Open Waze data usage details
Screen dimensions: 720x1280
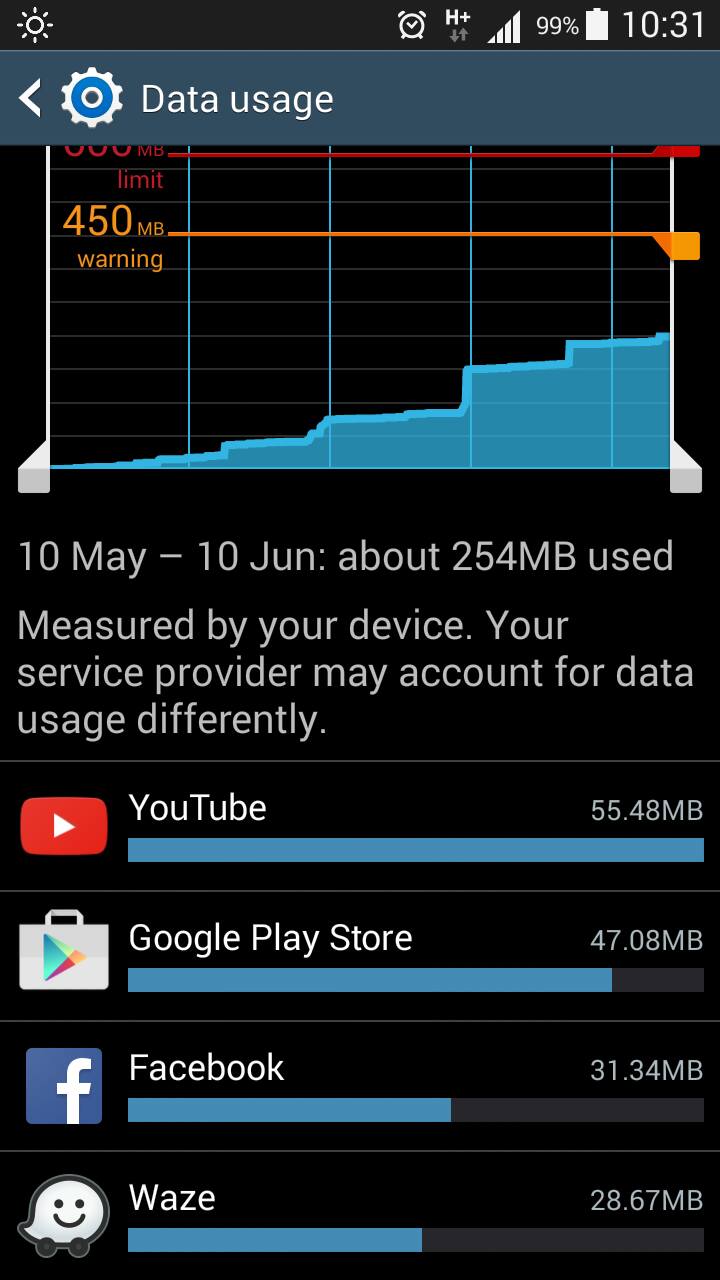tap(360, 1215)
